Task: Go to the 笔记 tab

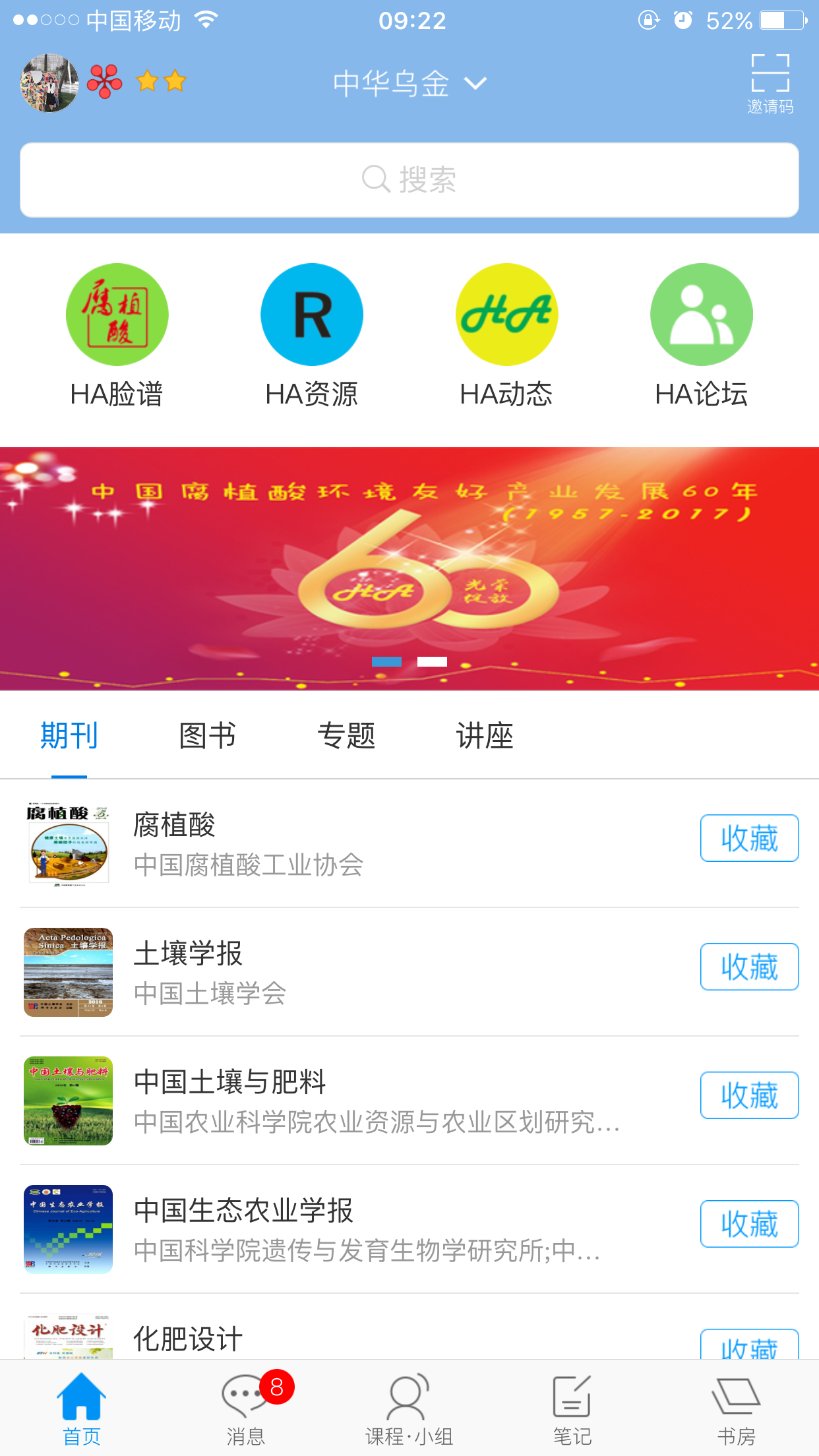Action: point(572,1407)
